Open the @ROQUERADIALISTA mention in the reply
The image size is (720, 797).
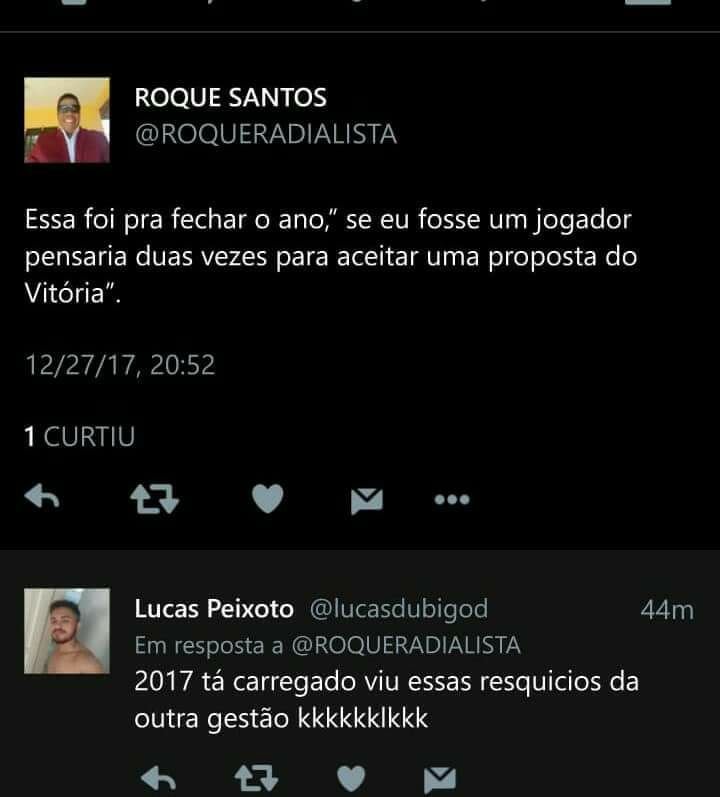tap(405, 646)
